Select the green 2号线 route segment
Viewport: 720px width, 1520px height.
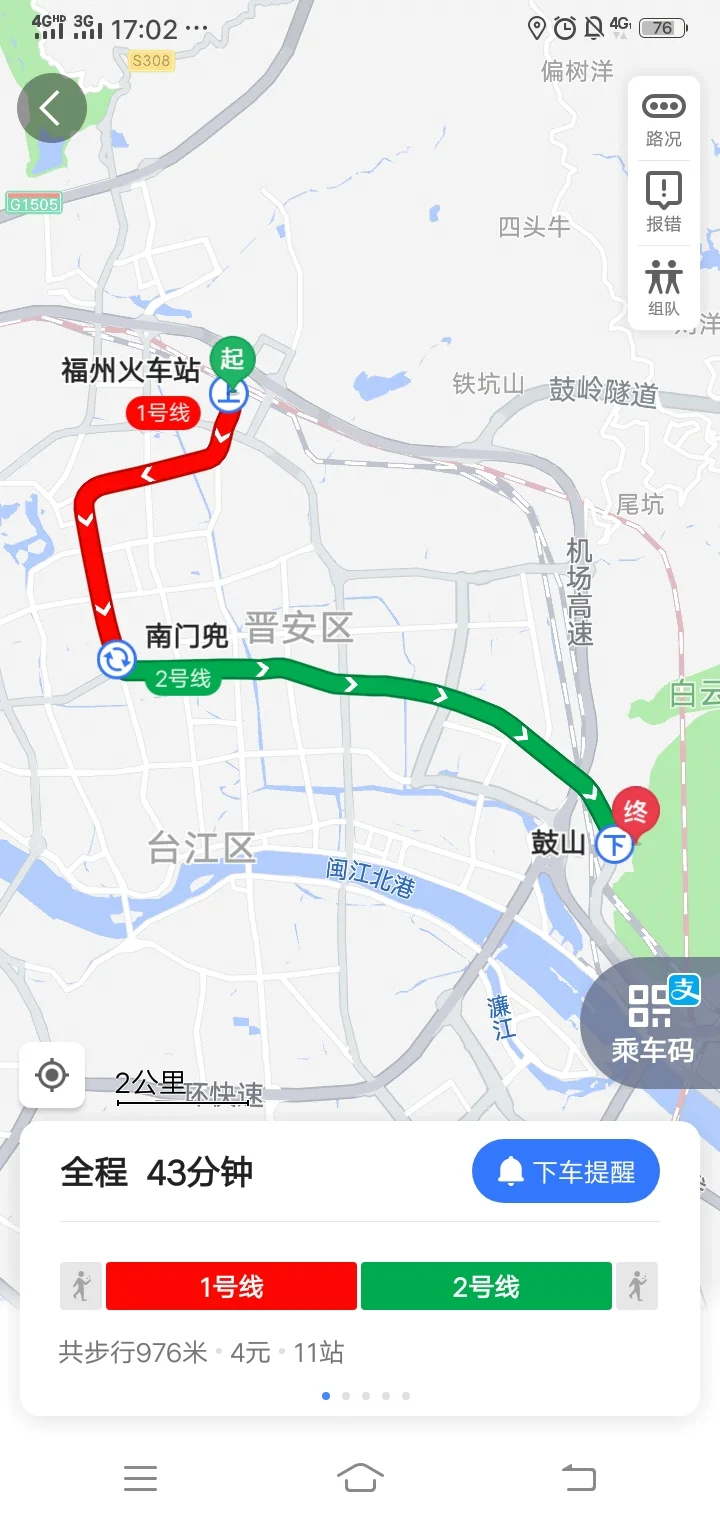point(487,1287)
